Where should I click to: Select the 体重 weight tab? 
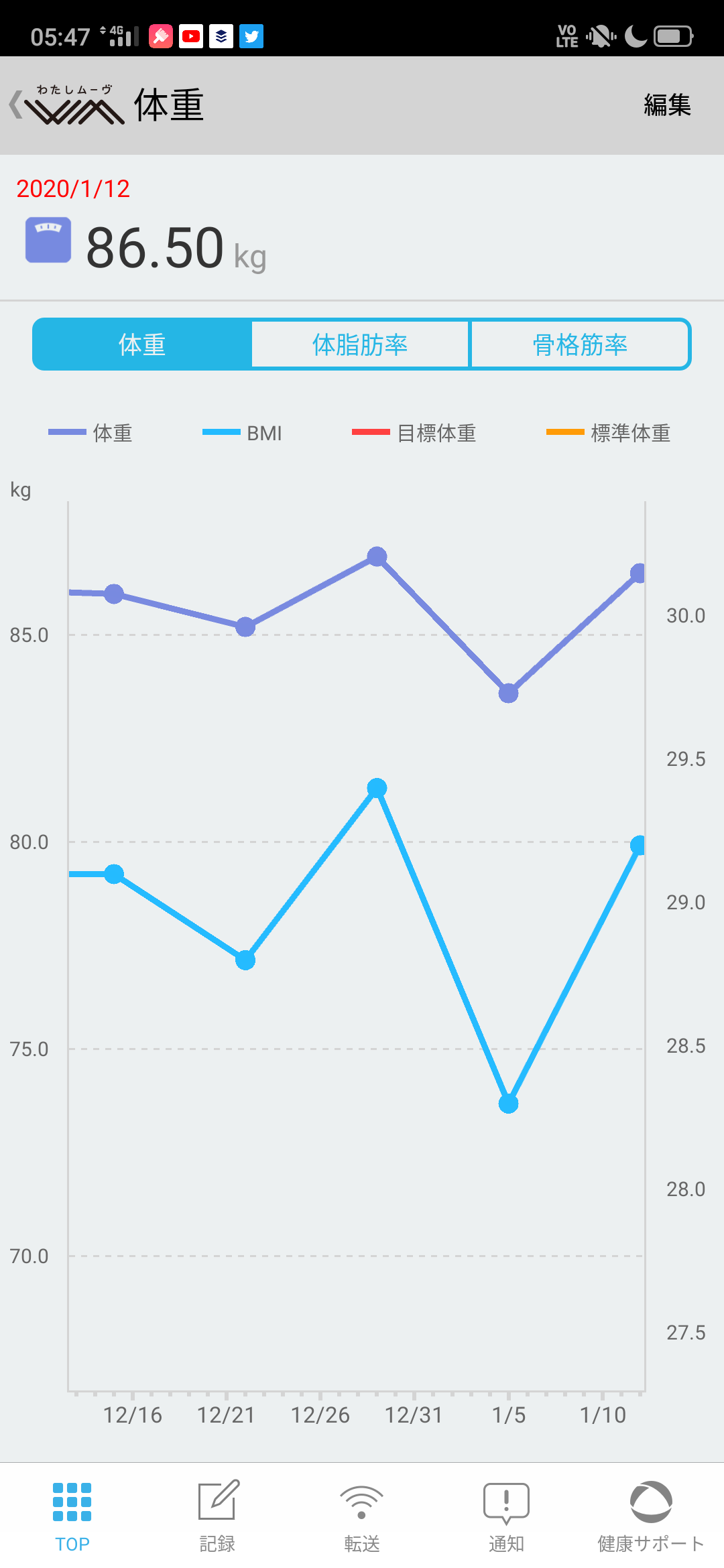point(142,344)
